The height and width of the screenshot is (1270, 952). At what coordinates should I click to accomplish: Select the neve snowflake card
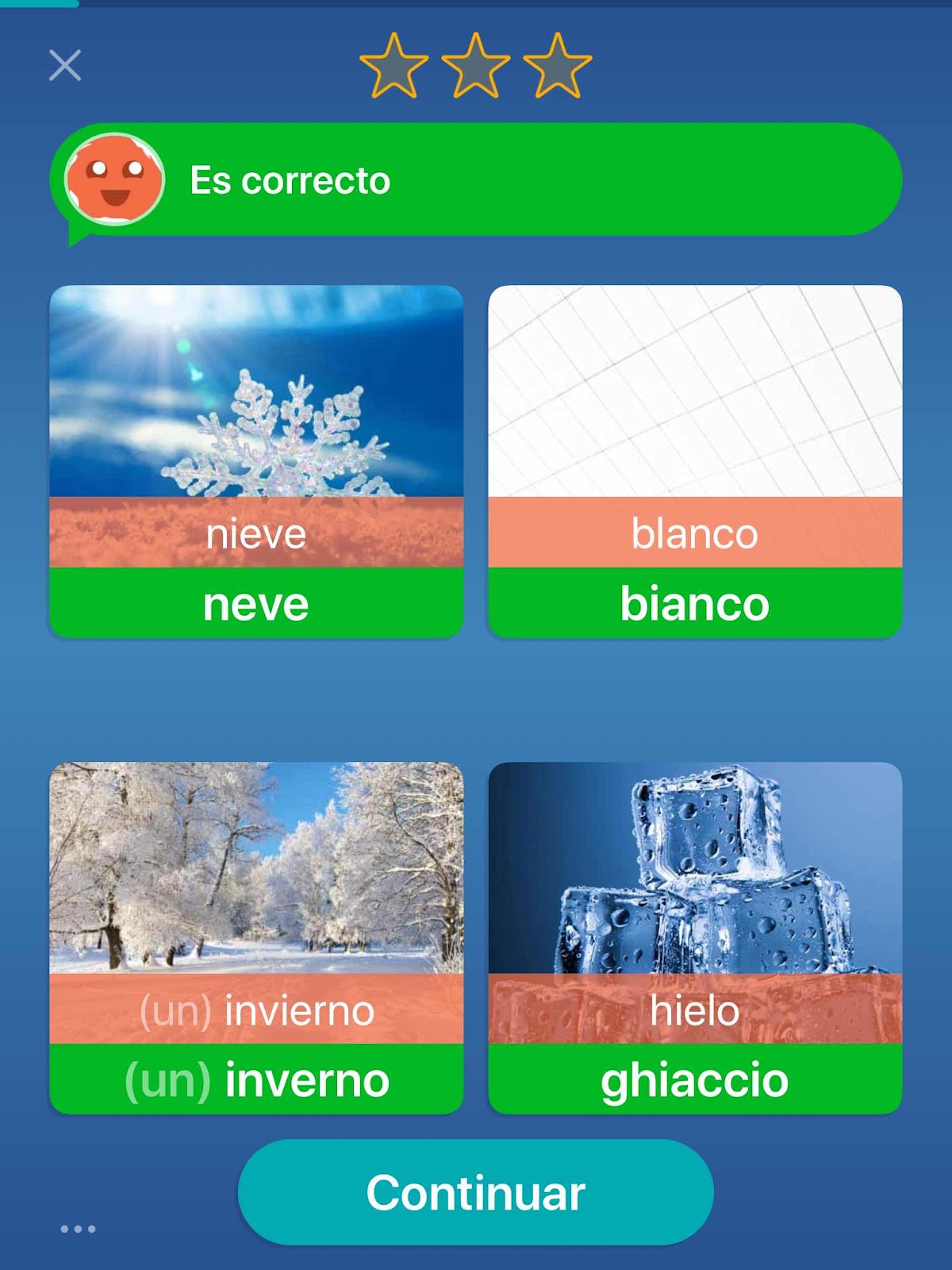(x=256, y=461)
